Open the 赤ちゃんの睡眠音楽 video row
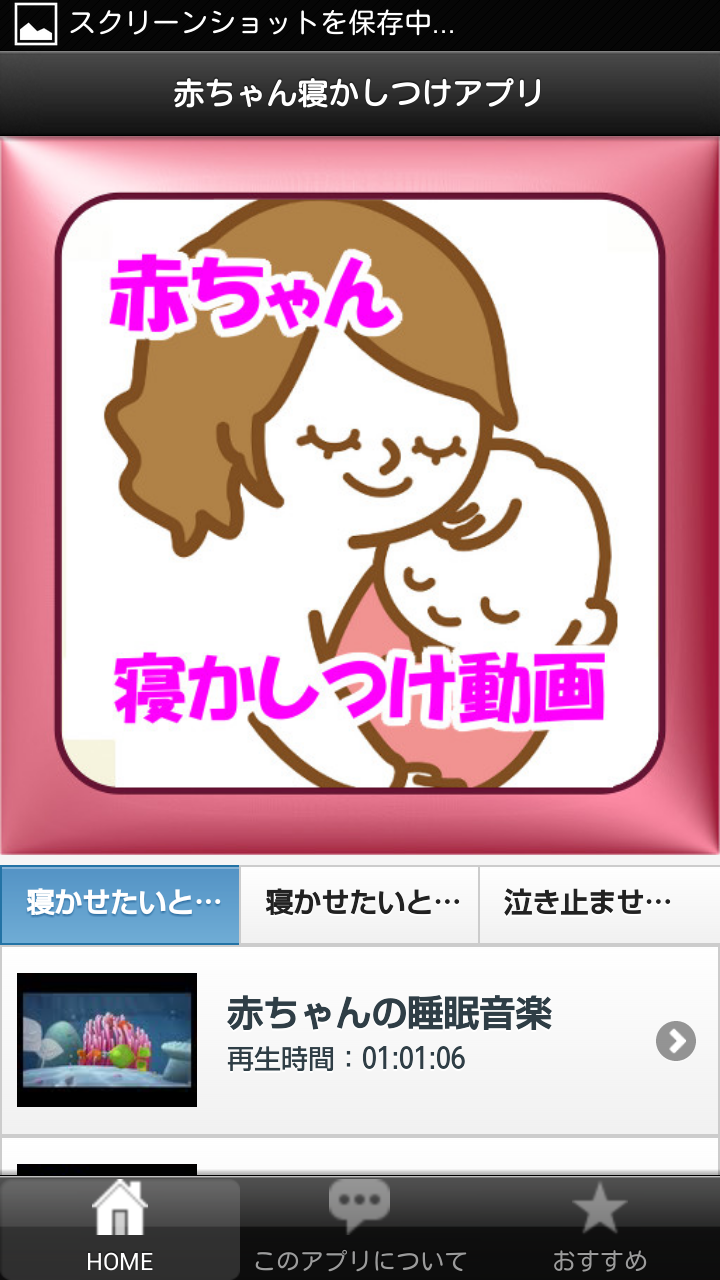This screenshot has width=720, height=1280. pyautogui.click(x=360, y=1041)
